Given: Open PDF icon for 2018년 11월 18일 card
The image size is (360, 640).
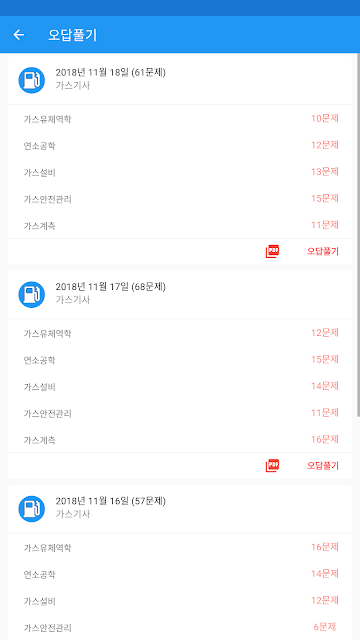Looking at the screenshot, I should coord(272,251).
